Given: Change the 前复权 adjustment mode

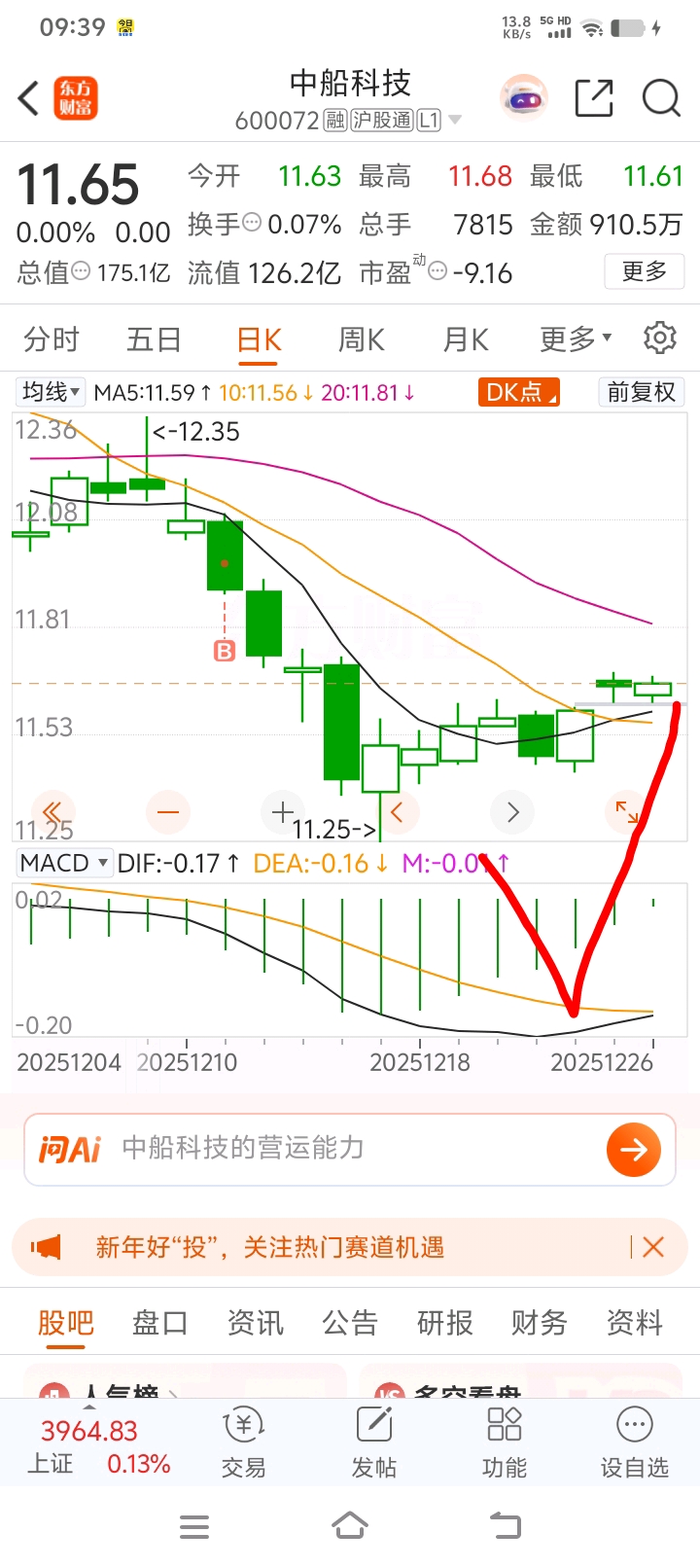Looking at the screenshot, I should 641,392.
